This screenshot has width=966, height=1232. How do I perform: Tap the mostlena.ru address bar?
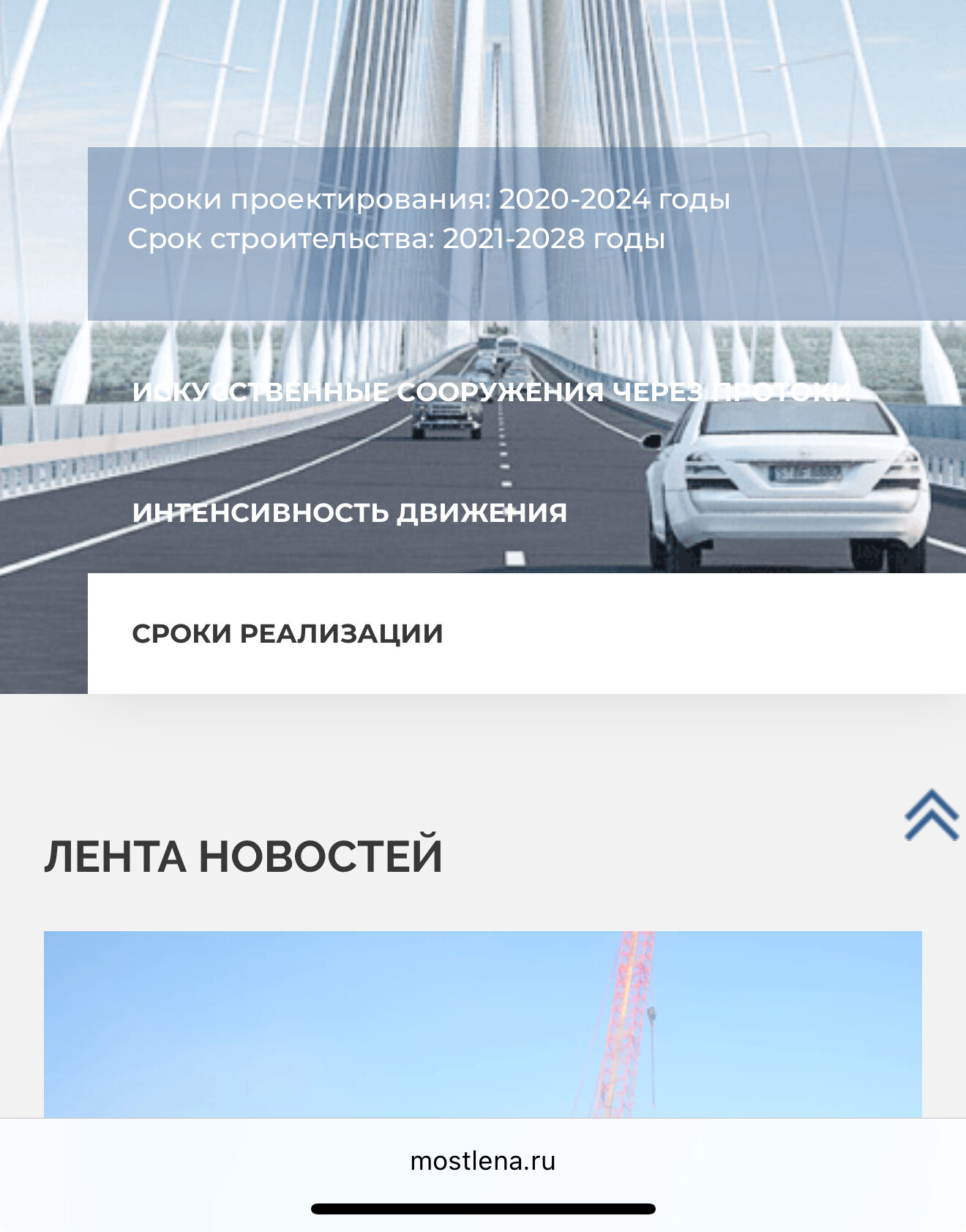coord(483,1161)
